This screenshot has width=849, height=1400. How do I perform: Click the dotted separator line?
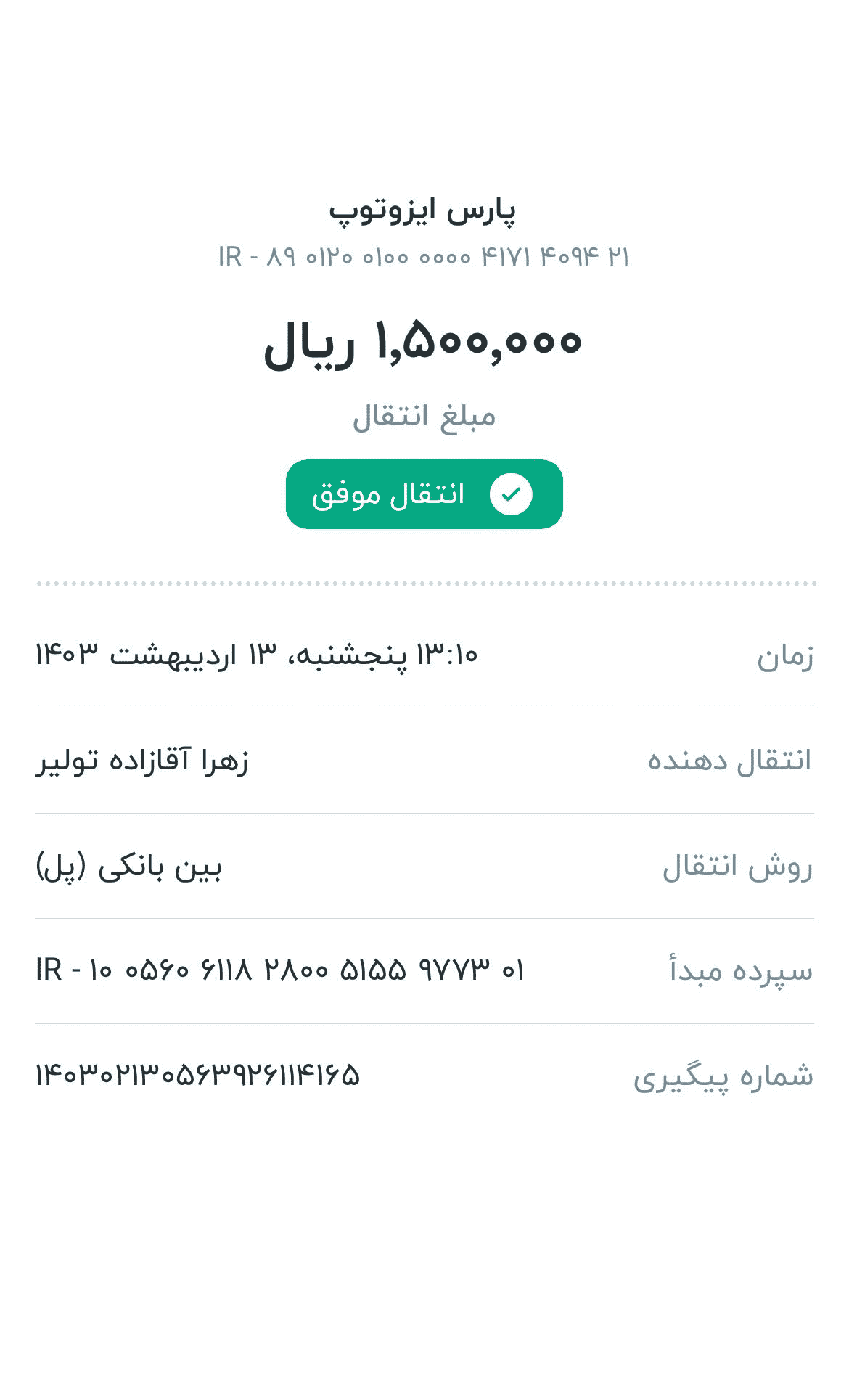424,581
